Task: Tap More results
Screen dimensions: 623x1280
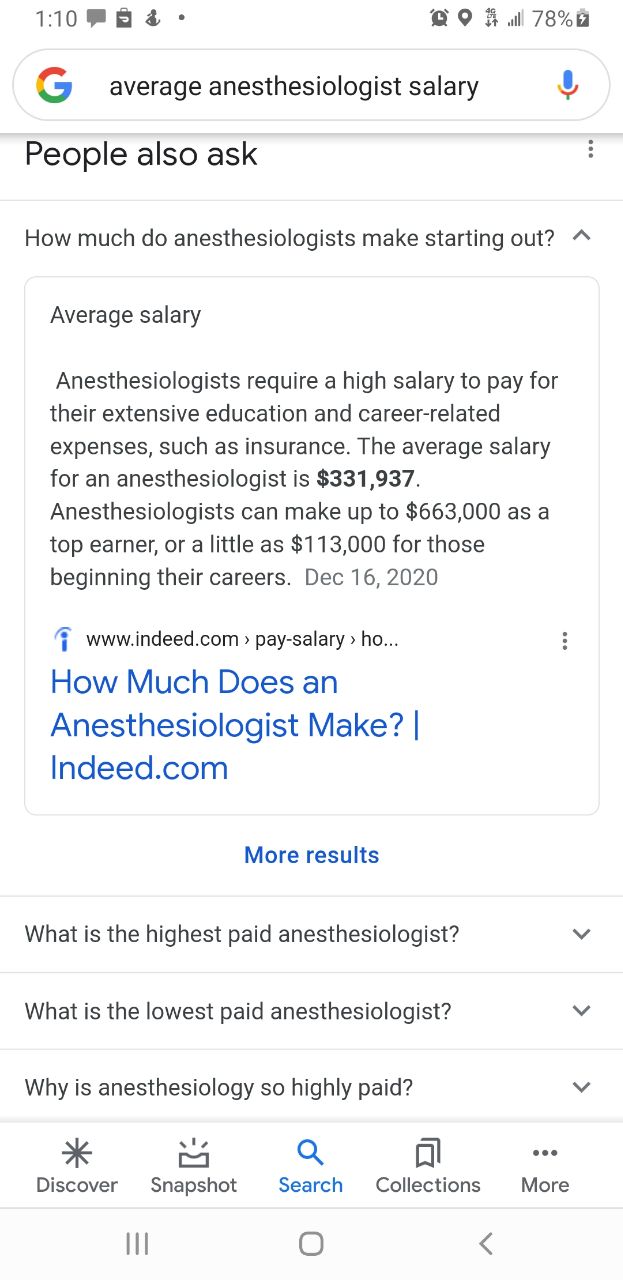Action: [x=311, y=855]
